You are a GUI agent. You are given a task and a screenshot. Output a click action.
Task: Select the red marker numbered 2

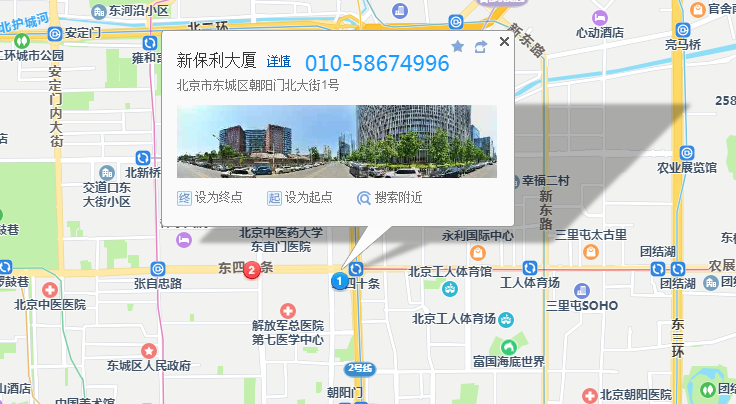[x=253, y=268]
